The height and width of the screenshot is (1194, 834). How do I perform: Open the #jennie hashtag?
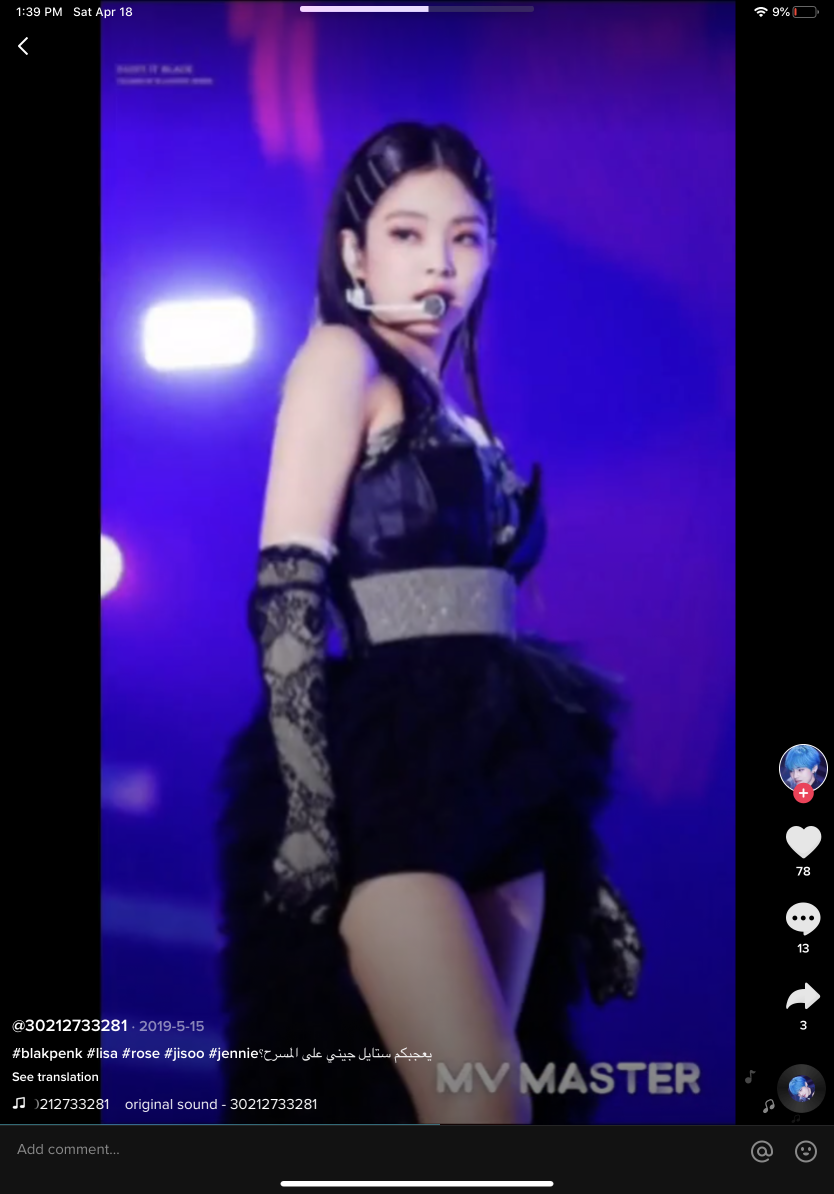pos(233,1053)
